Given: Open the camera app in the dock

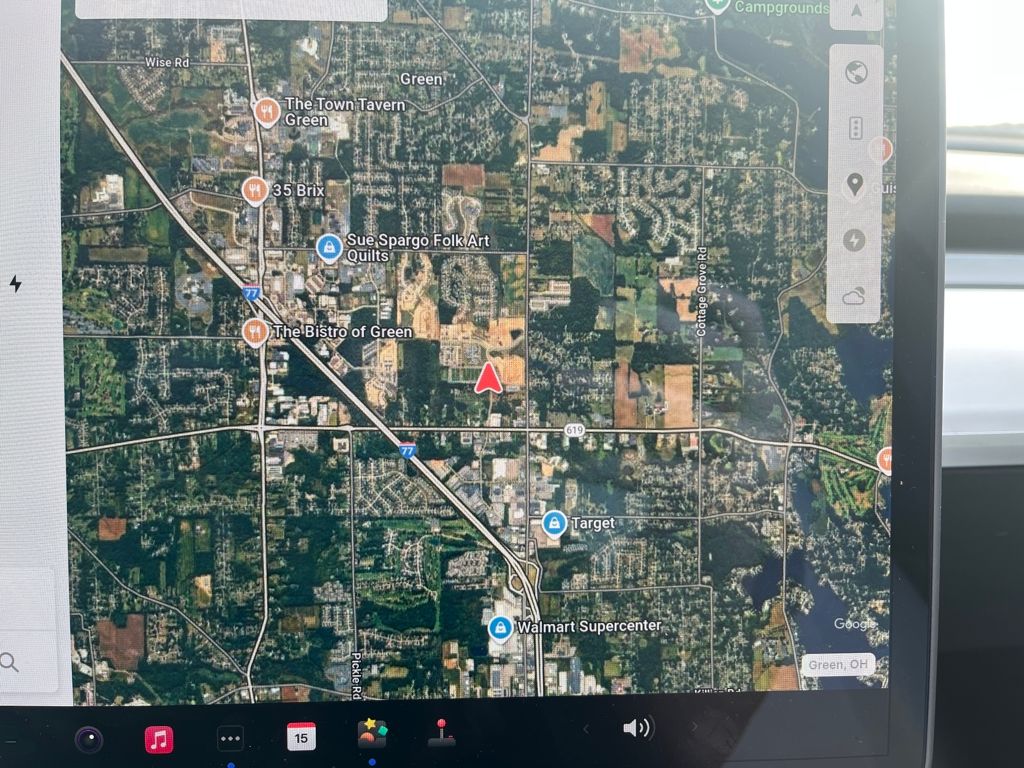Looking at the screenshot, I should pos(88,740).
